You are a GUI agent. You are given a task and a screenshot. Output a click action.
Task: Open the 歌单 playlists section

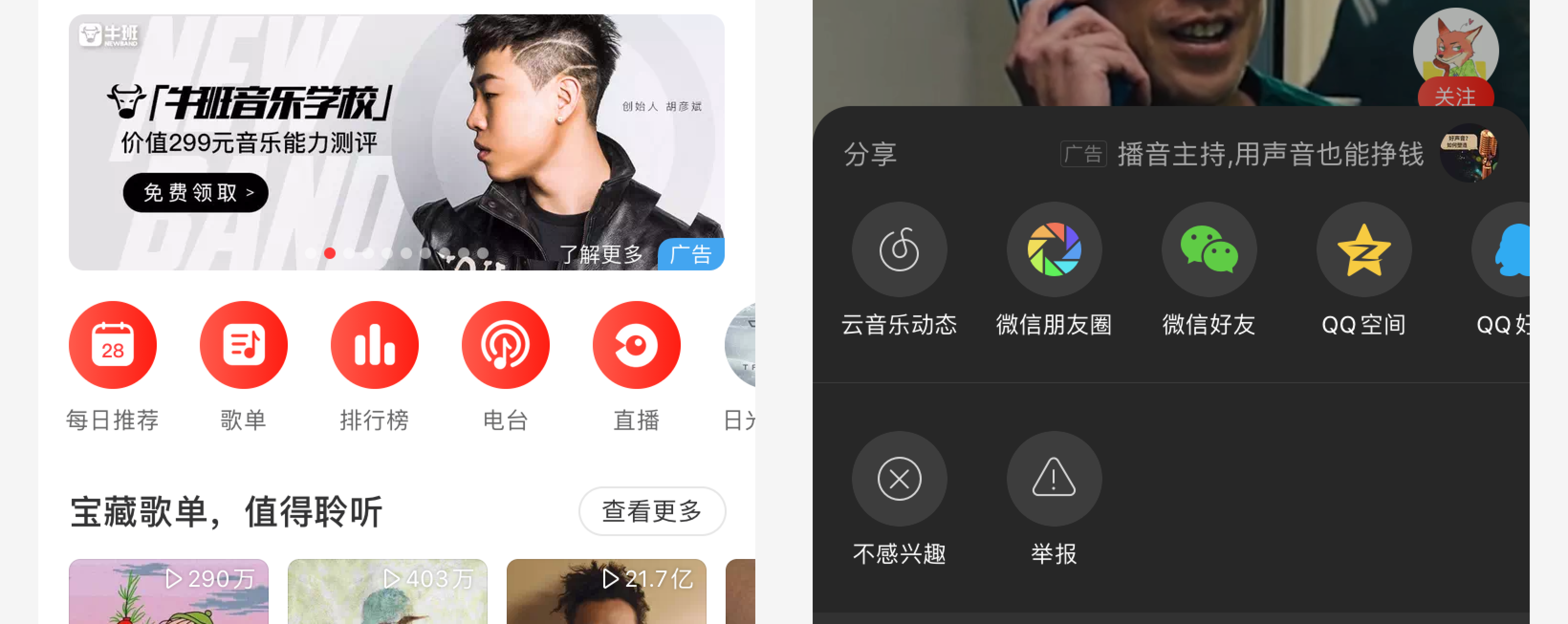click(x=243, y=345)
